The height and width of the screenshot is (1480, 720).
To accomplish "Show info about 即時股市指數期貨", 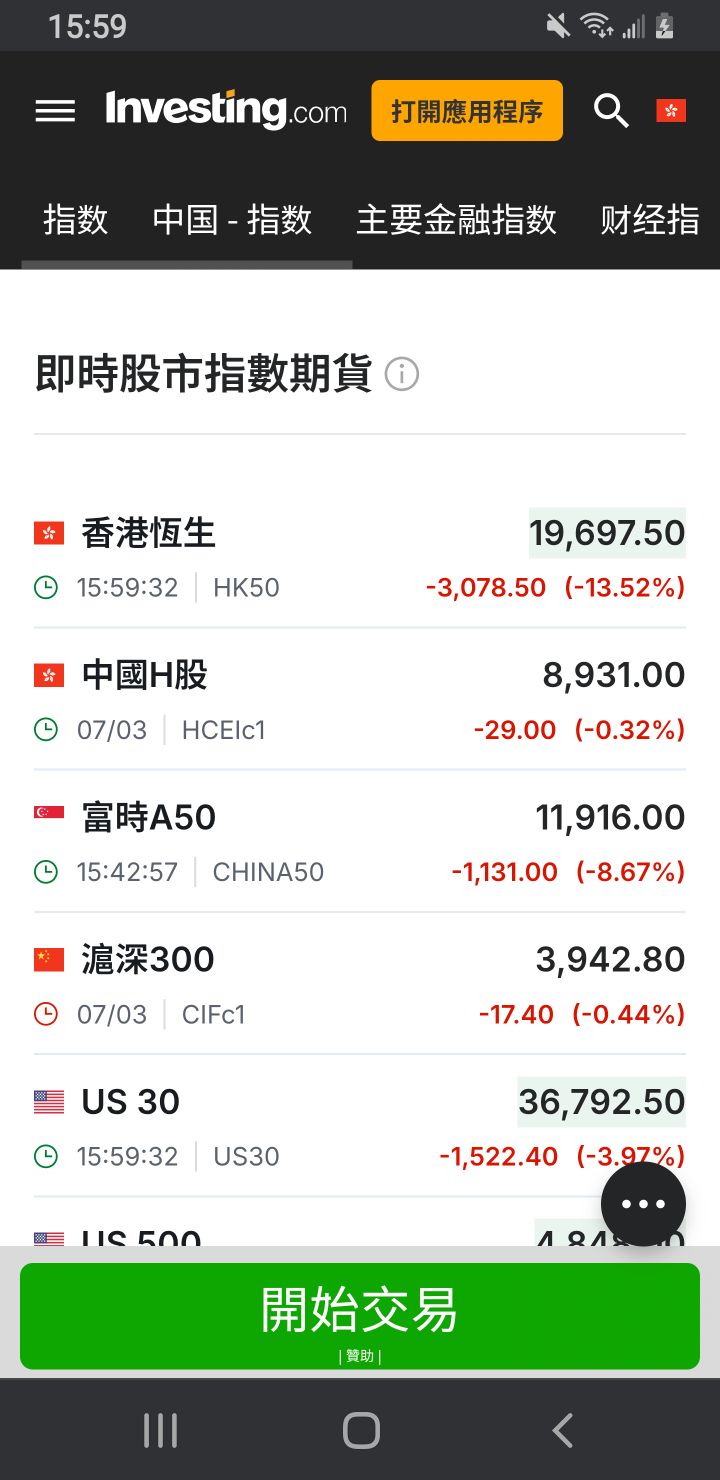I will point(402,375).
